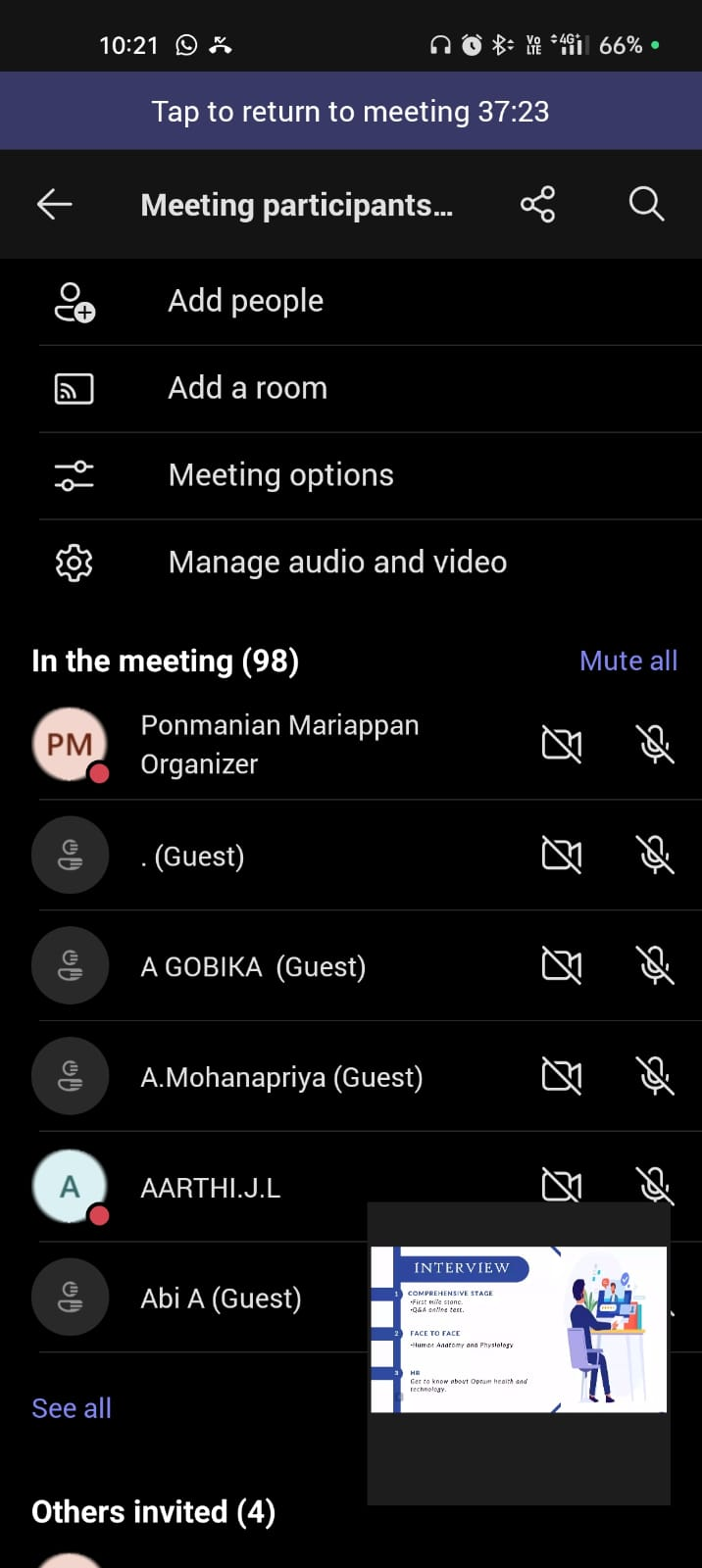The width and height of the screenshot is (702, 1568).
Task: Go back using the arrow icon
Action: pyautogui.click(x=55, y=204)
